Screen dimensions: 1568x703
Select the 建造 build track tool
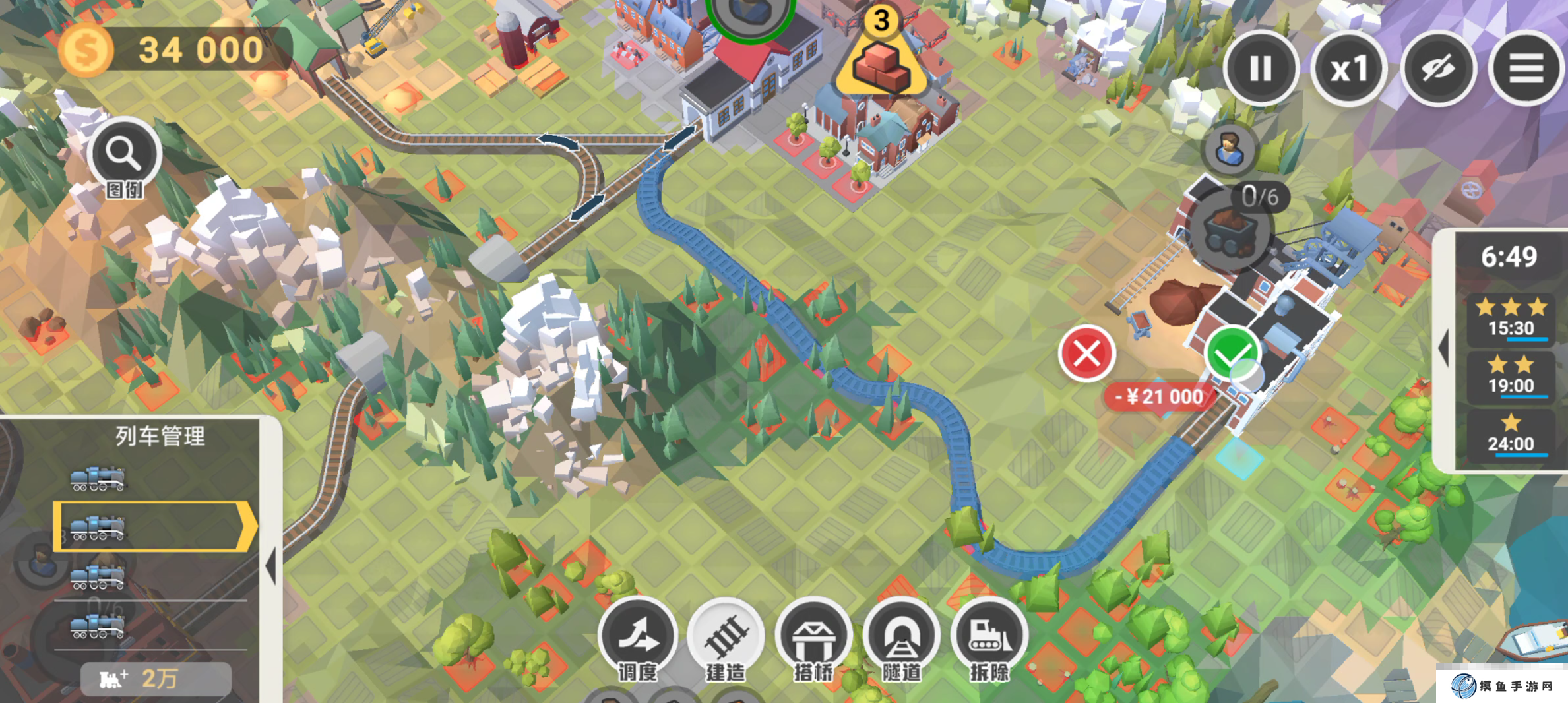click(726, 637)
